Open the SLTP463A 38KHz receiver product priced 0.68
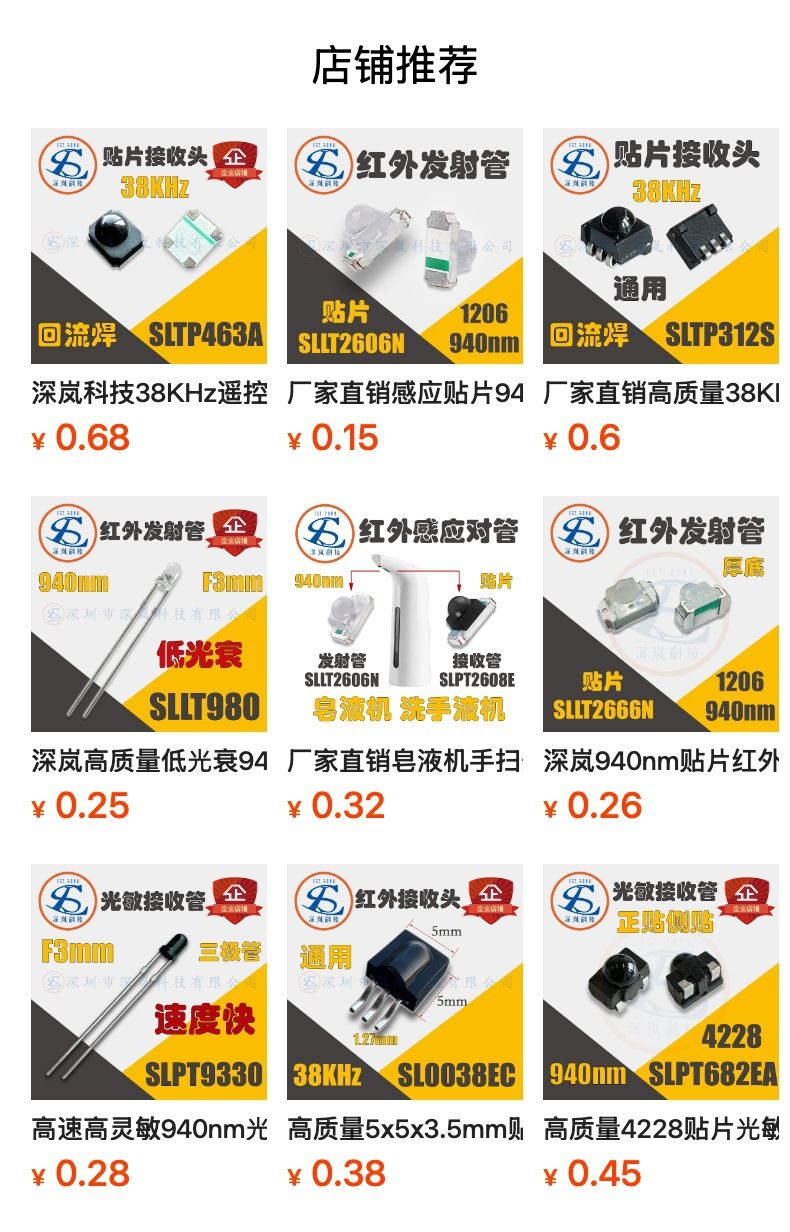790x1232 pixels. pyautogui.click(x=149, y=246)
